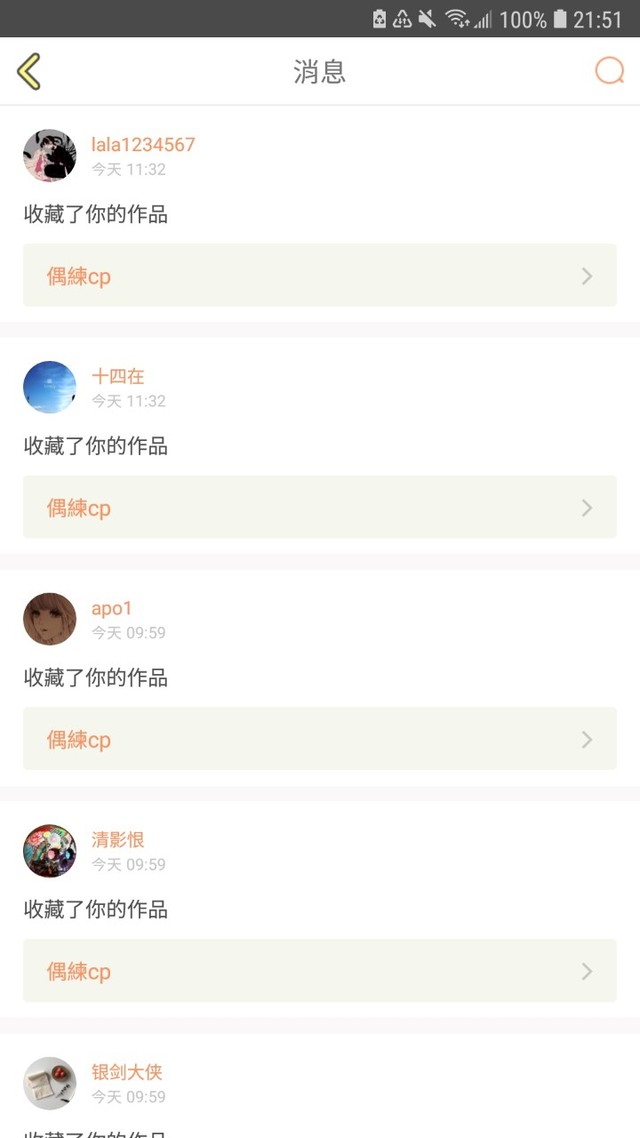Open 偶練cp work under lala1234567's notification
This screenshot has width=640, height=1138.
pos(320,276)
